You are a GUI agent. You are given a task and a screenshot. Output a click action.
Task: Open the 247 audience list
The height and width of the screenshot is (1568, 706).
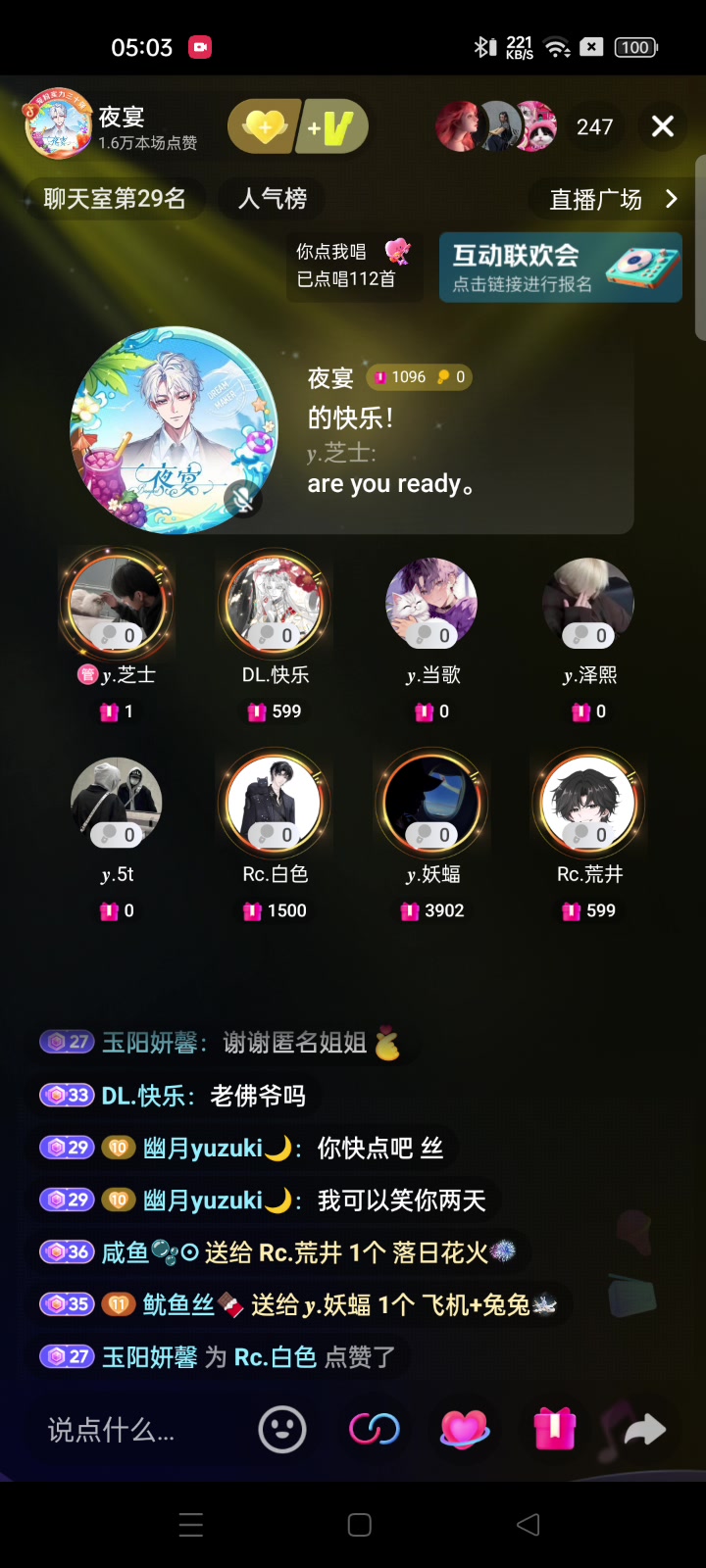[x=594, y=127]
